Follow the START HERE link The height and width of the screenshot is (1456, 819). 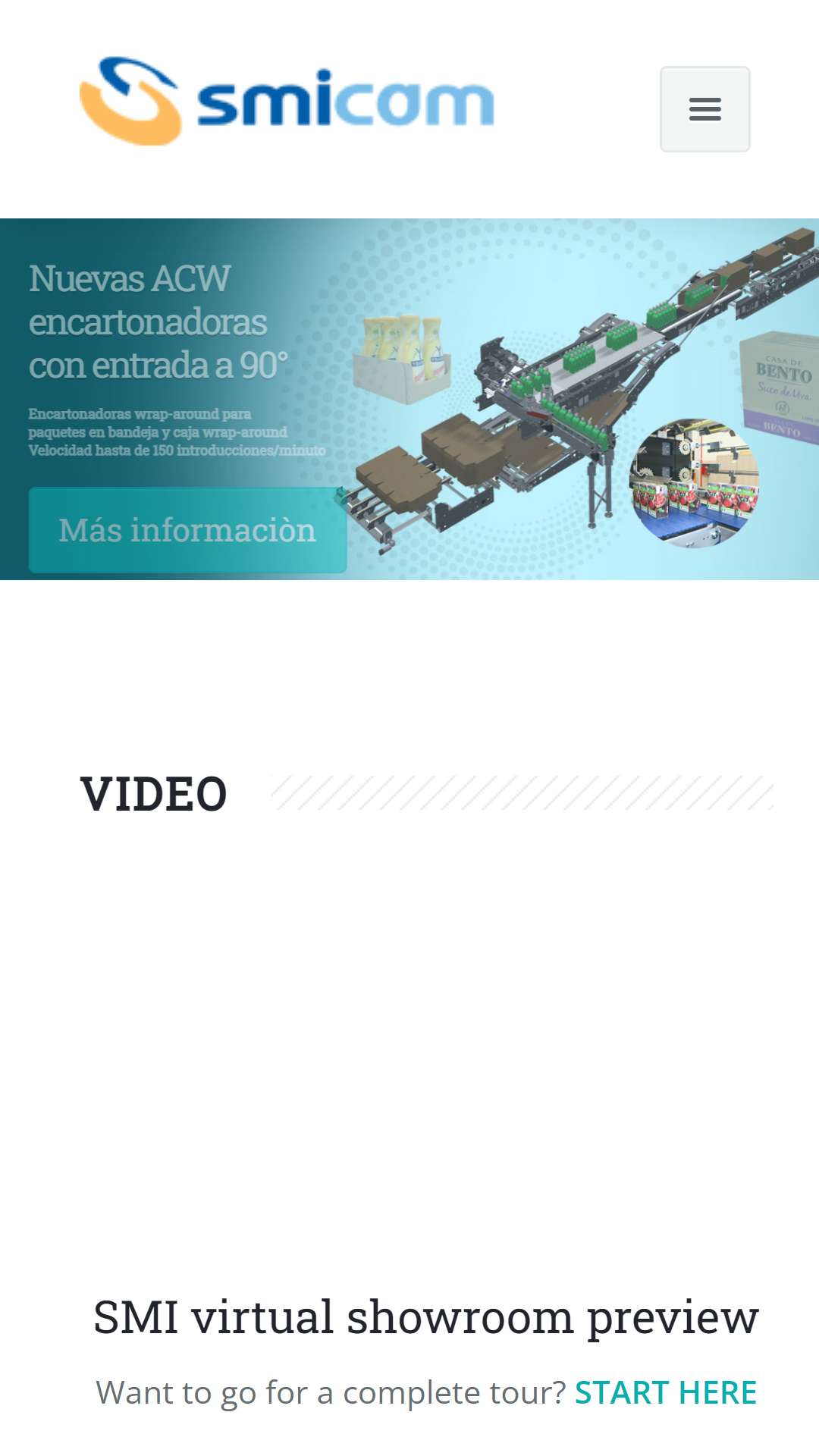pos(666,1392)
